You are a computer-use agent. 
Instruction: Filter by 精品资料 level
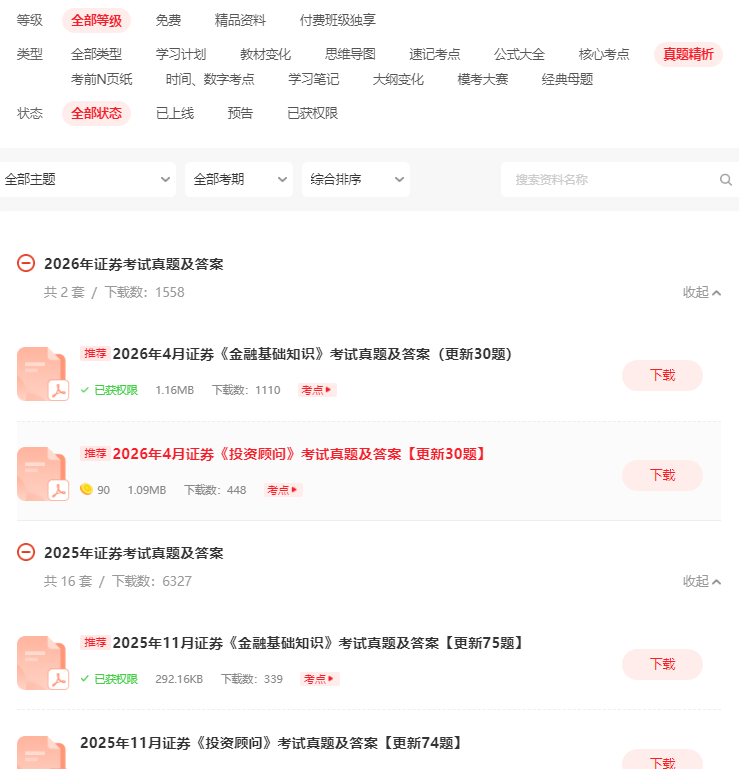coord(240,20)
